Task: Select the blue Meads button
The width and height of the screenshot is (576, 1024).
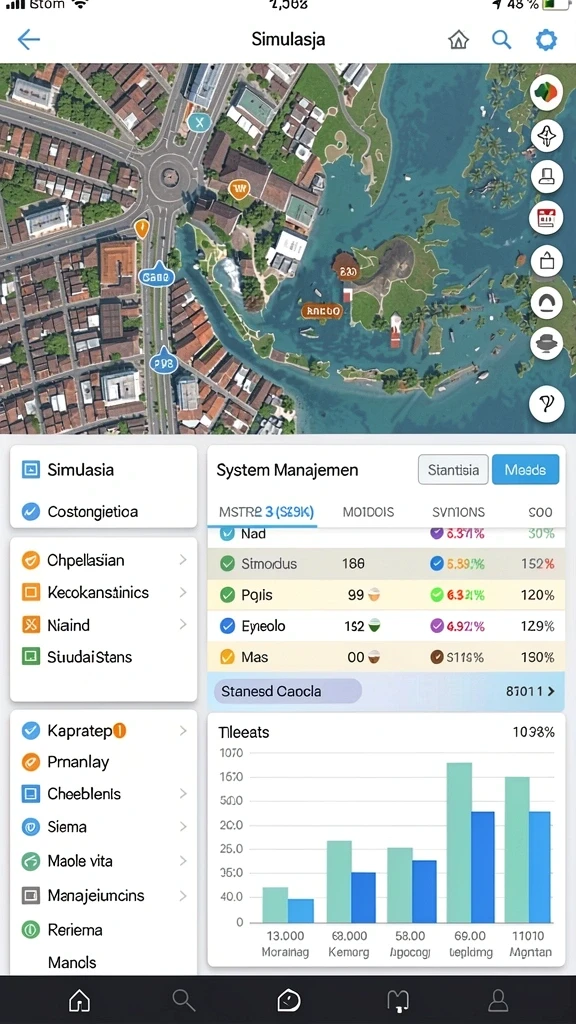Action: coord(525,470)
